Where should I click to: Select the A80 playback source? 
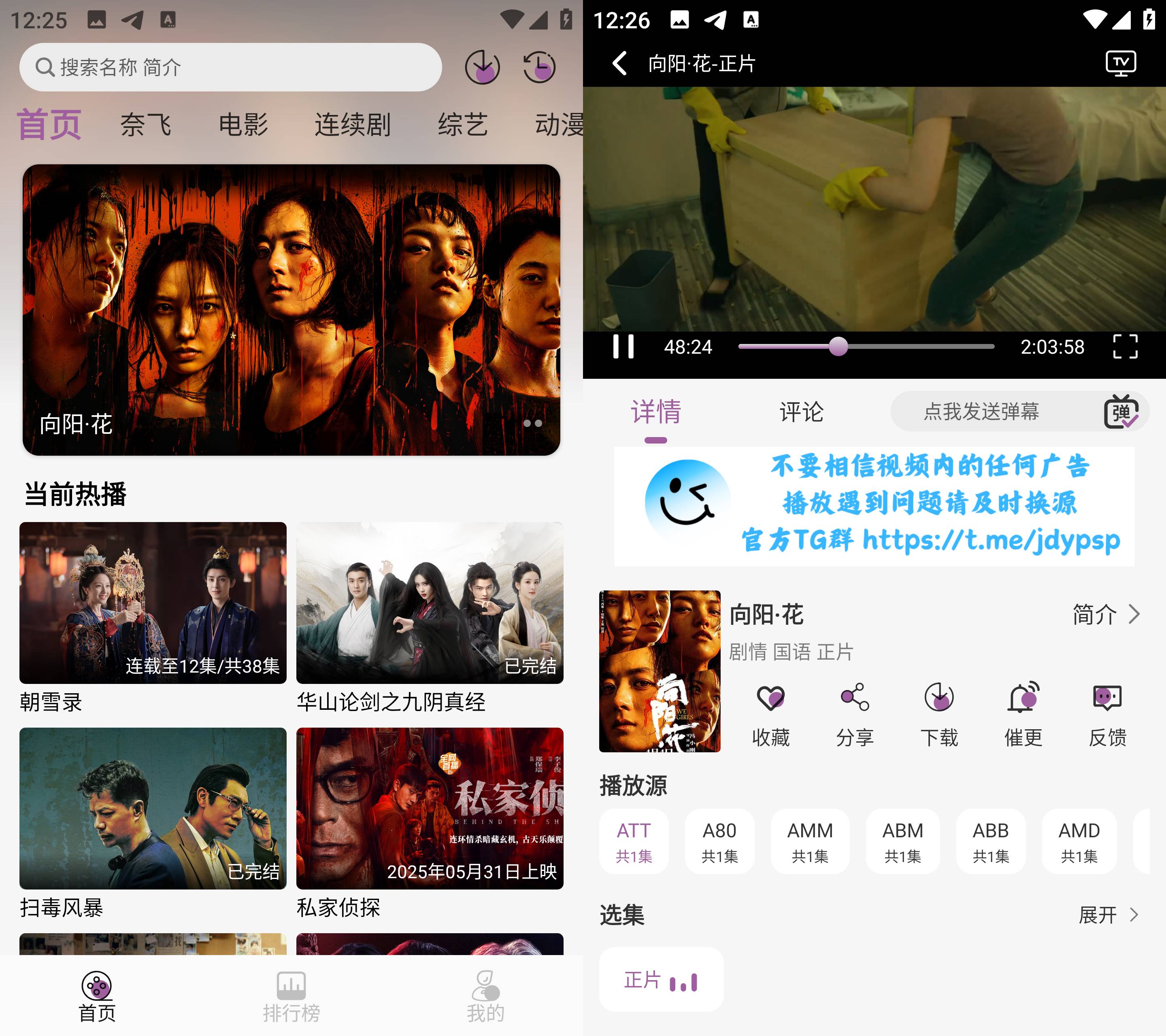pos(719,841)
